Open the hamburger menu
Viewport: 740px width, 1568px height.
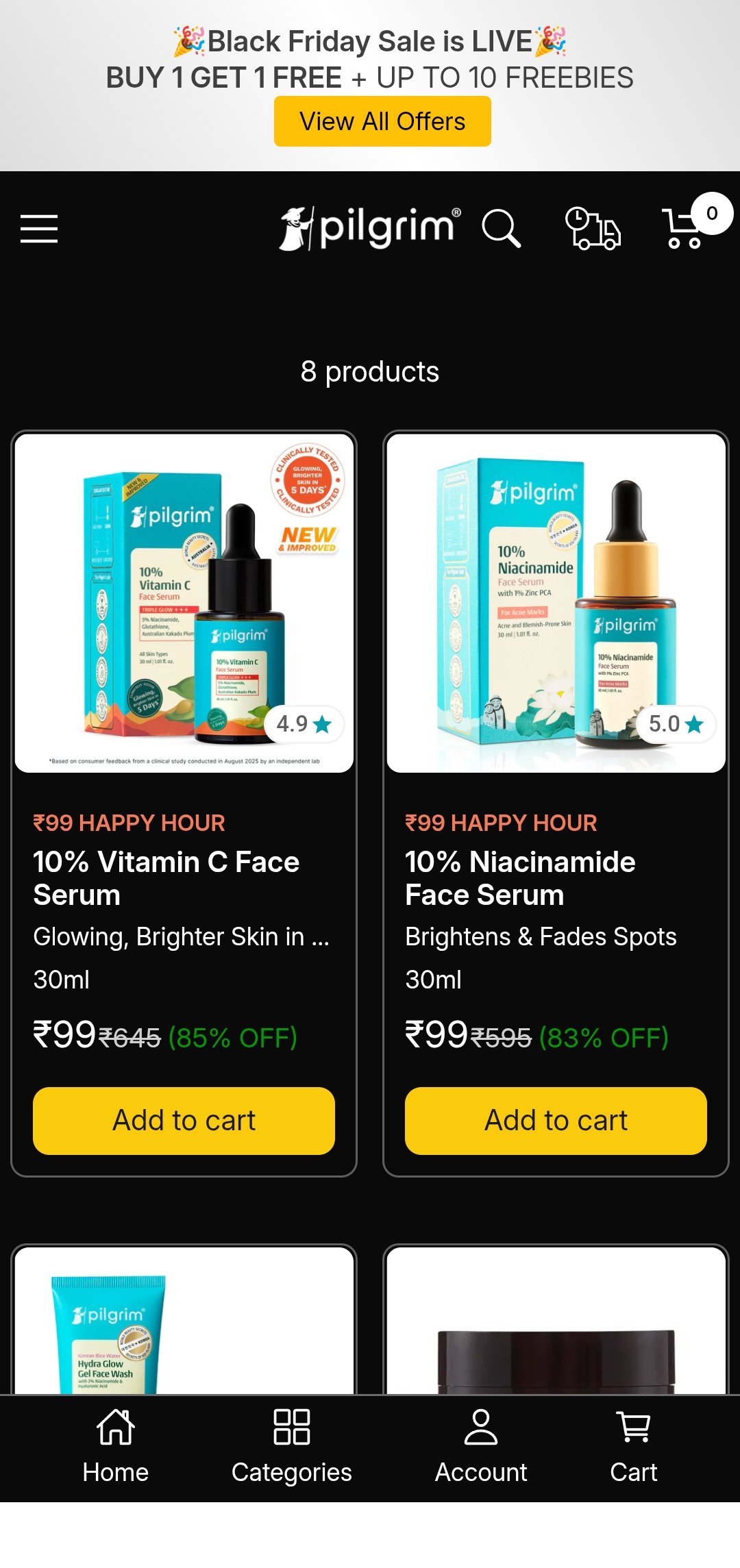point(39,228)
